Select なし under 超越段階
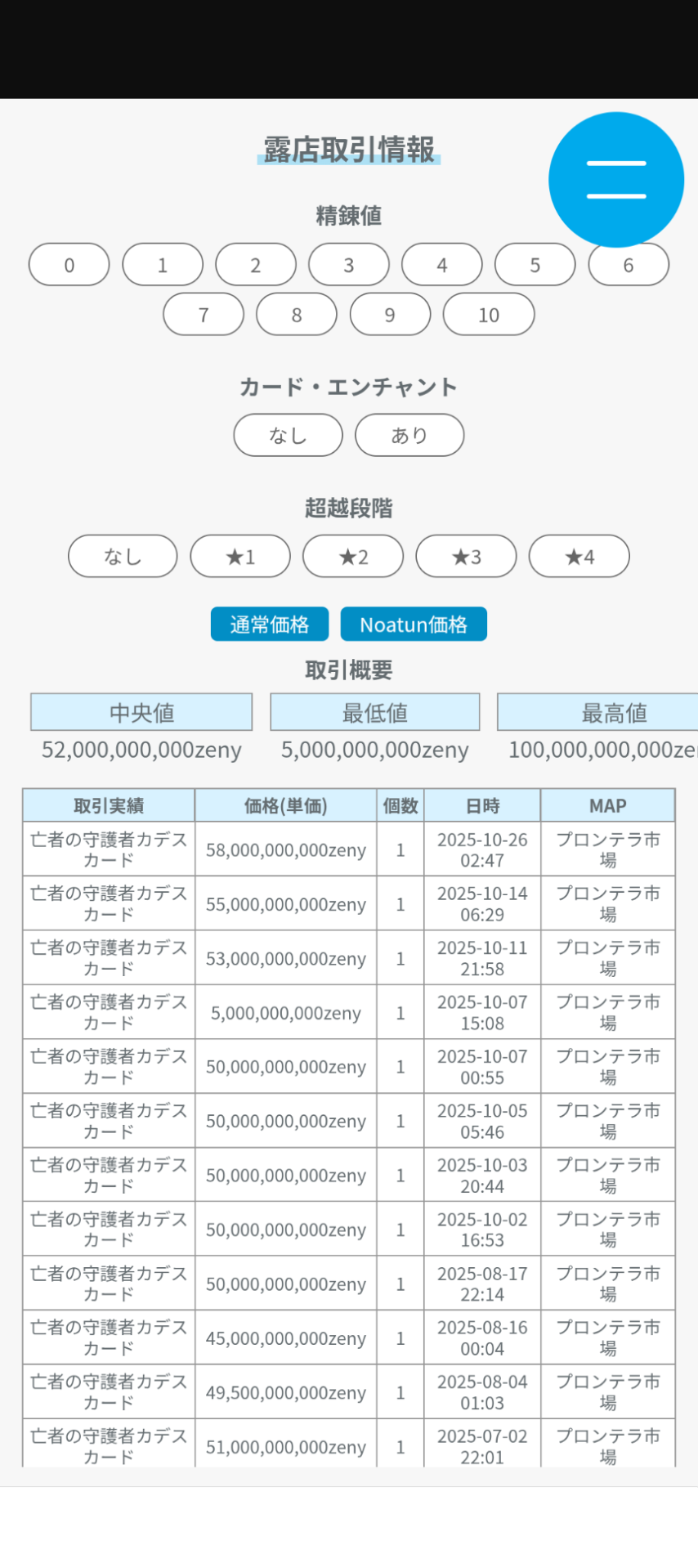This screenshot has width=698, height=1568. click(123, 557)
